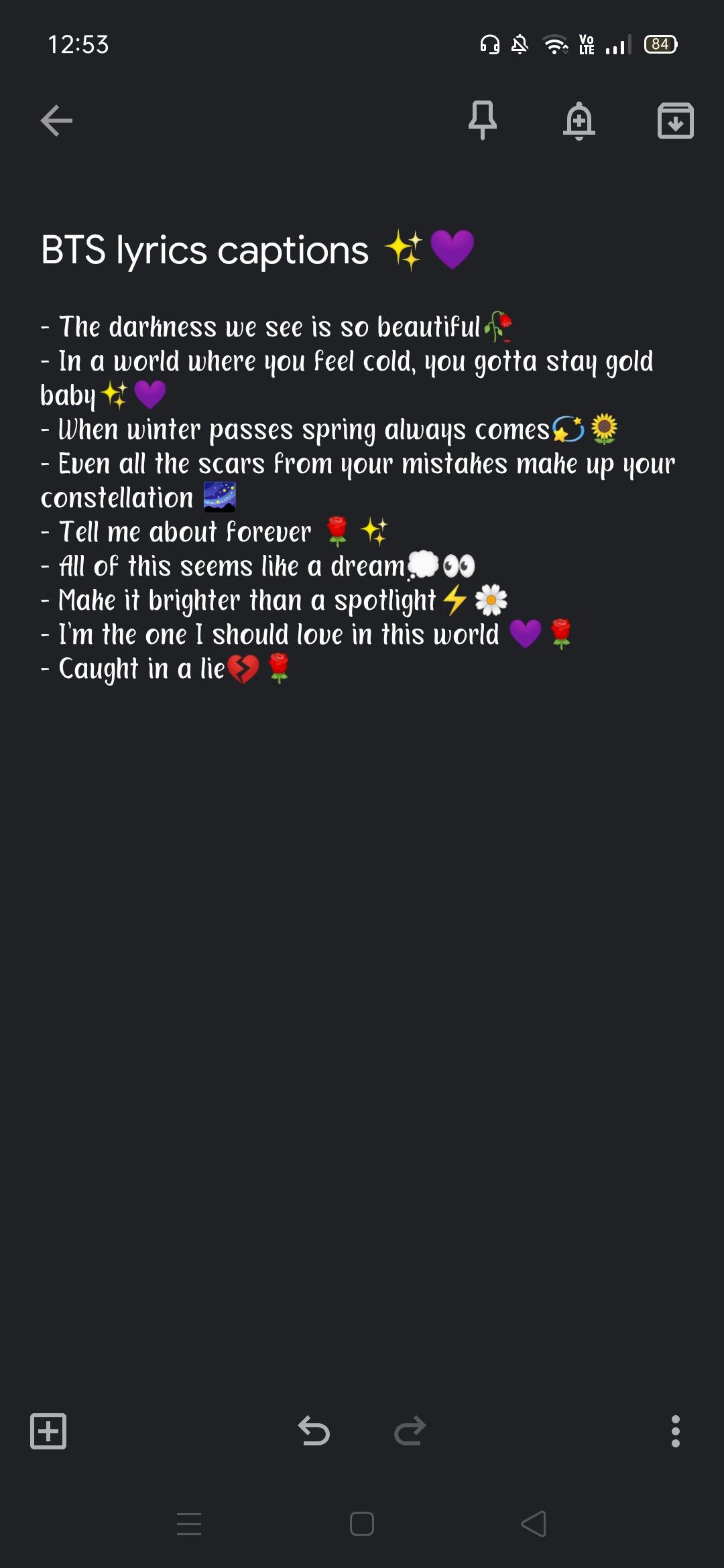Open the three-dot overflow menu
This screenshot has height=1568, width=724.
click(675, 1431)
